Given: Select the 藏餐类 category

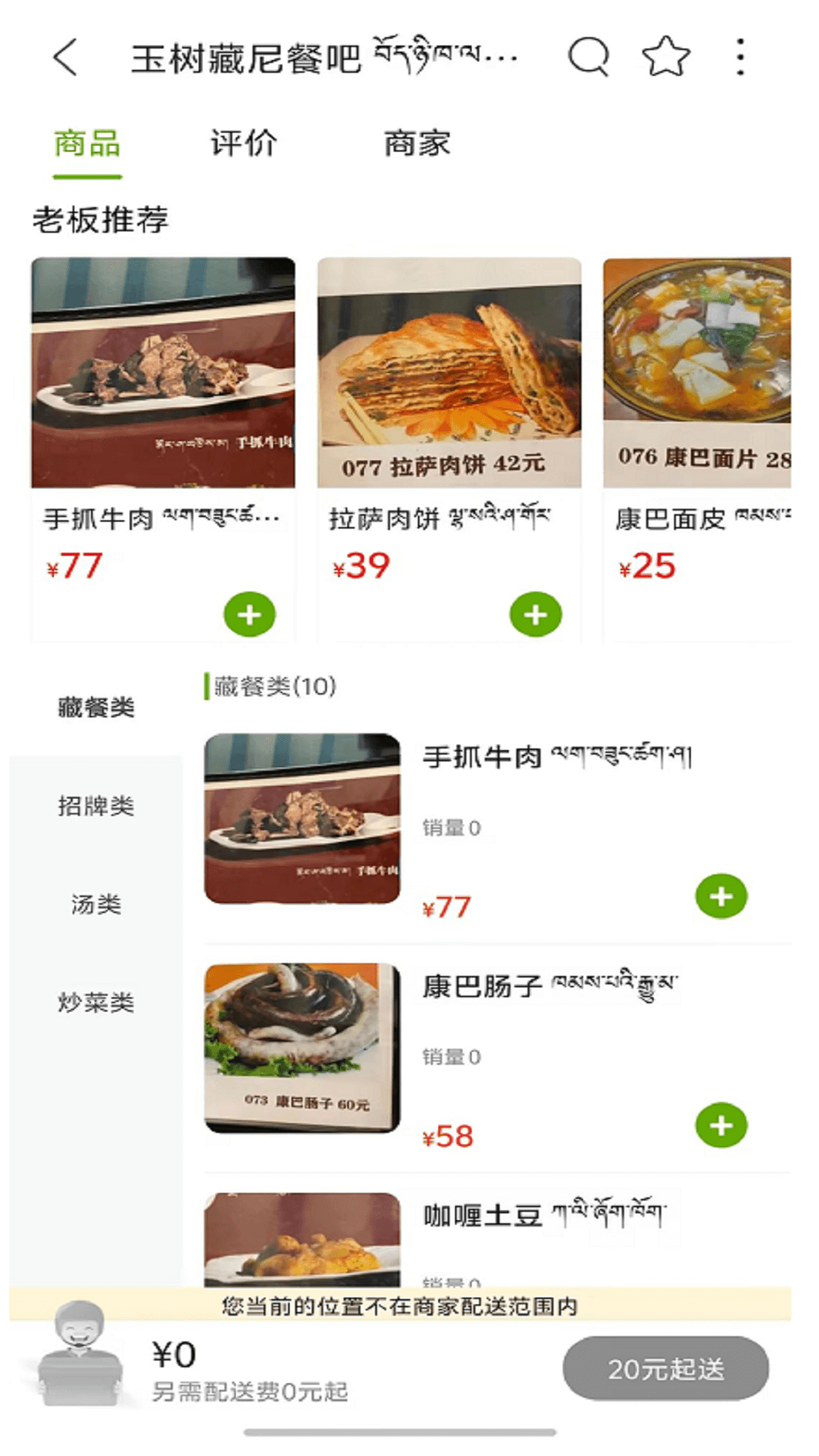Looking at the screenshot, I should (96, 708).
